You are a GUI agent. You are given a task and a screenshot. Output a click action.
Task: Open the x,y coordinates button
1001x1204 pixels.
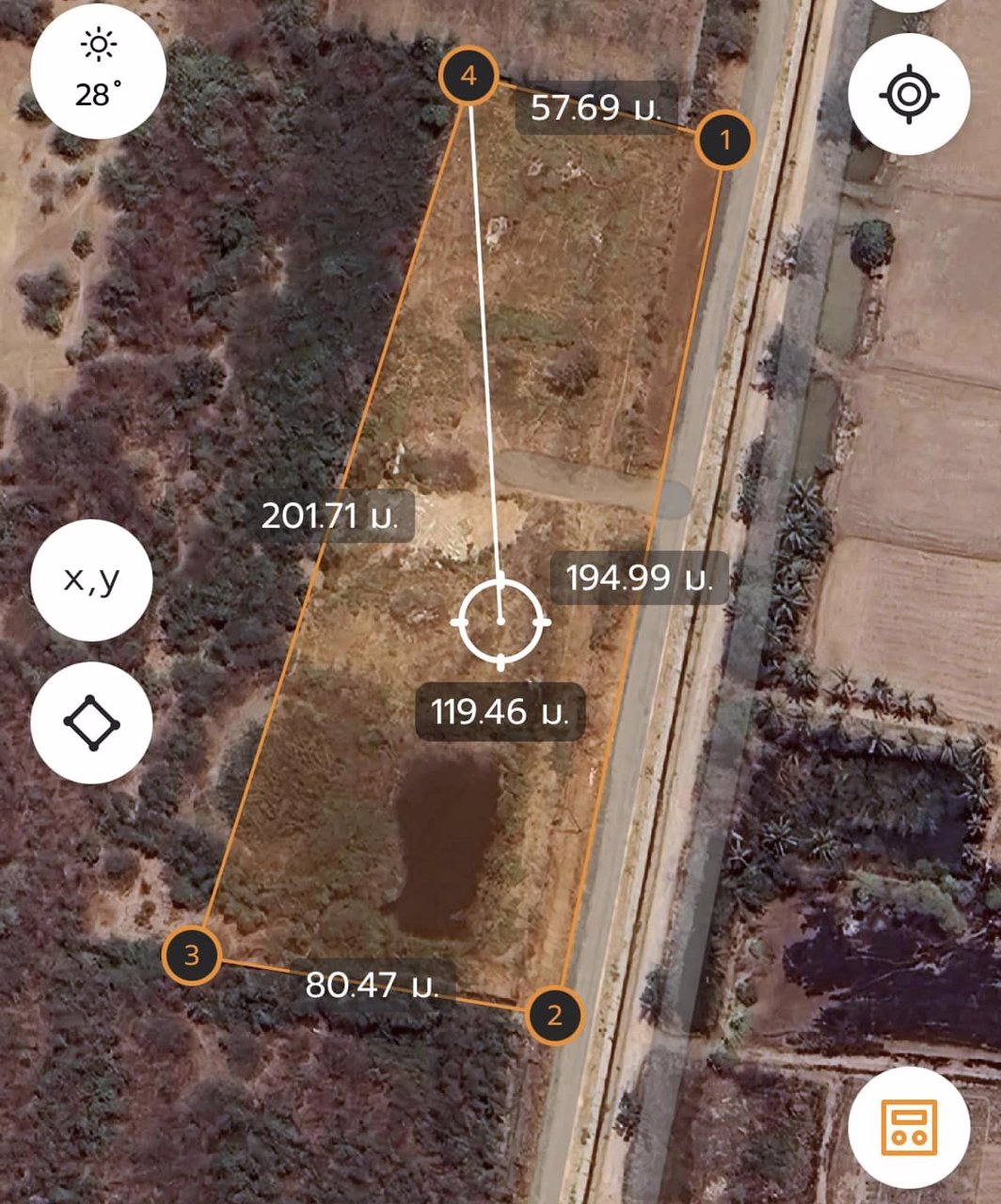click(91, 580)
